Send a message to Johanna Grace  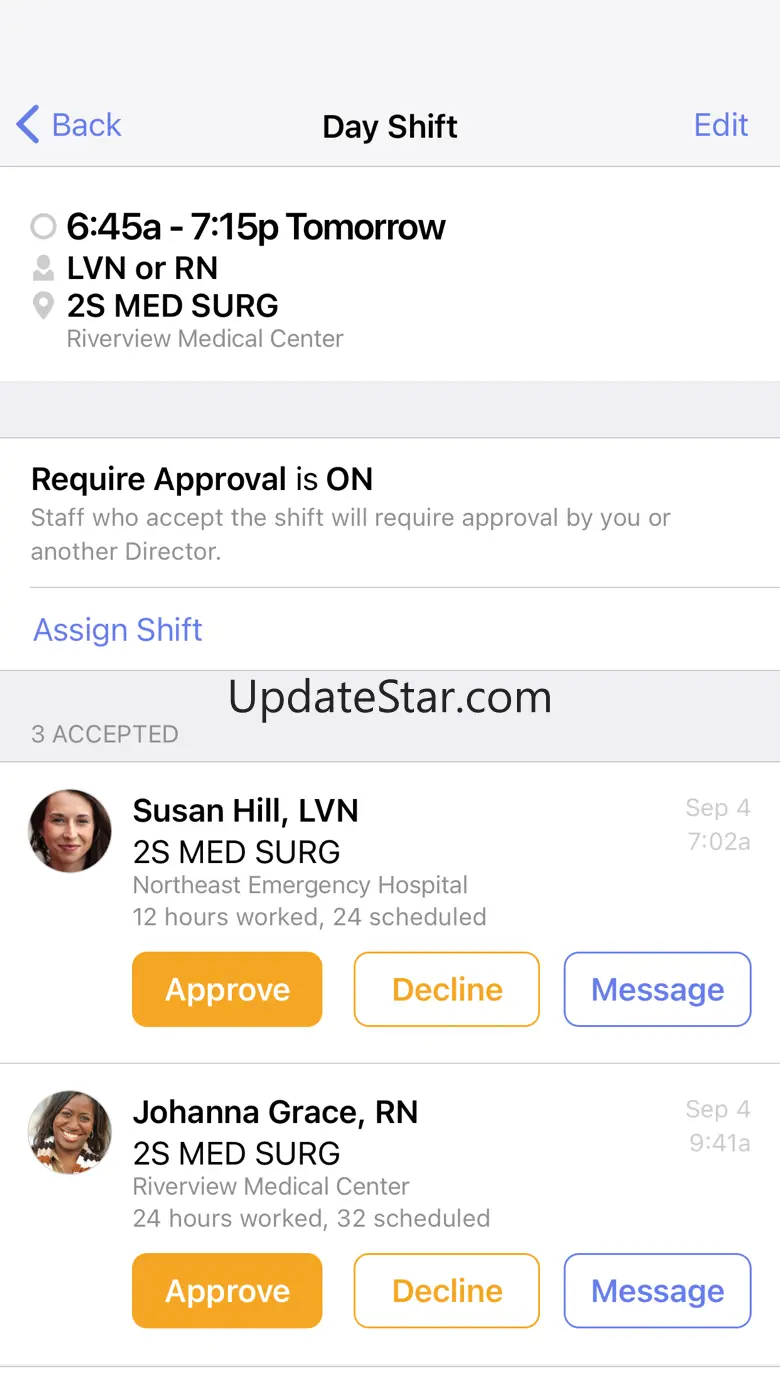pyautogui.click(x=657, y=1291)
